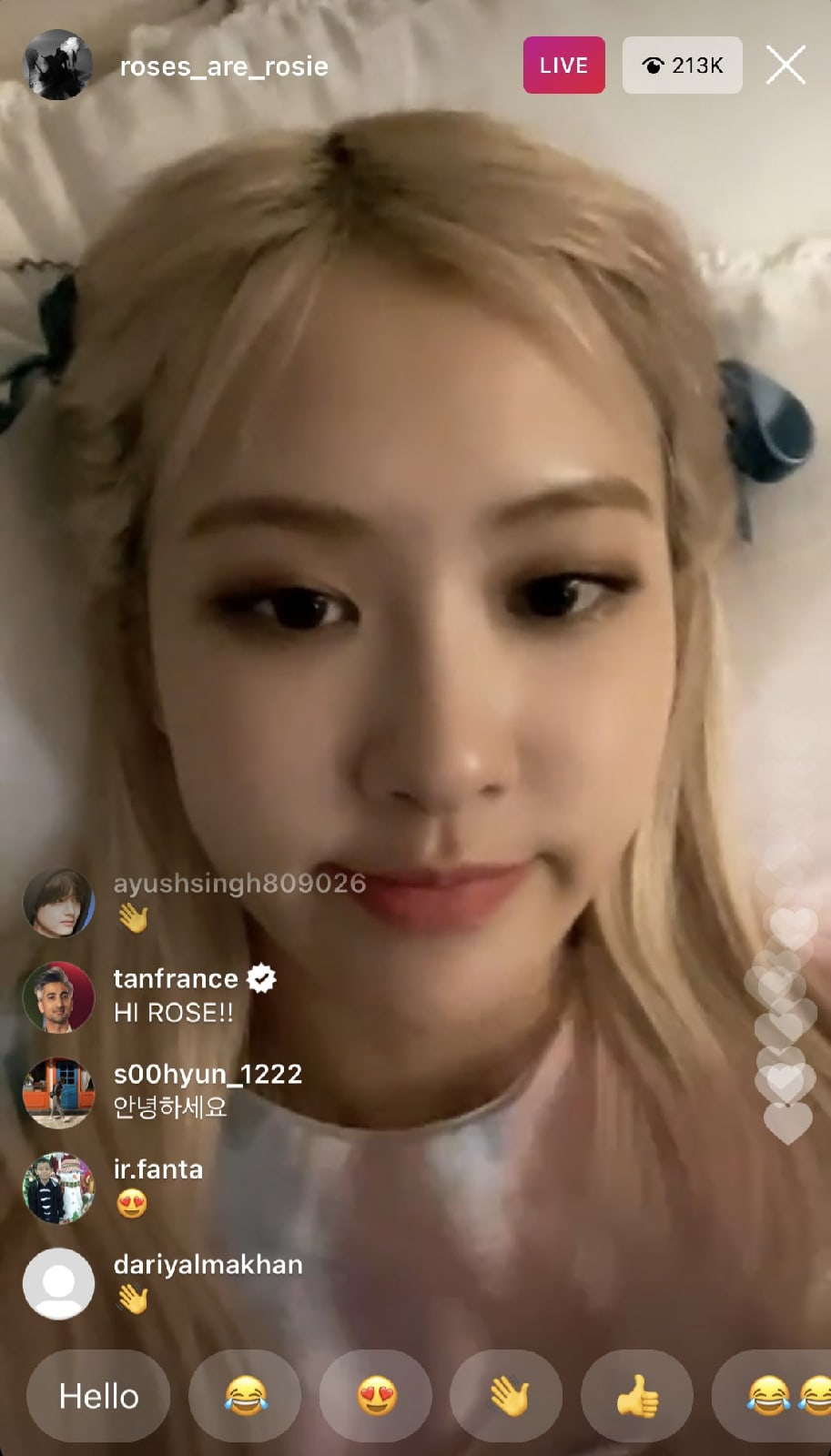
Task: Open s00hyun_1222's comment profile
Action: (58, 1093)
